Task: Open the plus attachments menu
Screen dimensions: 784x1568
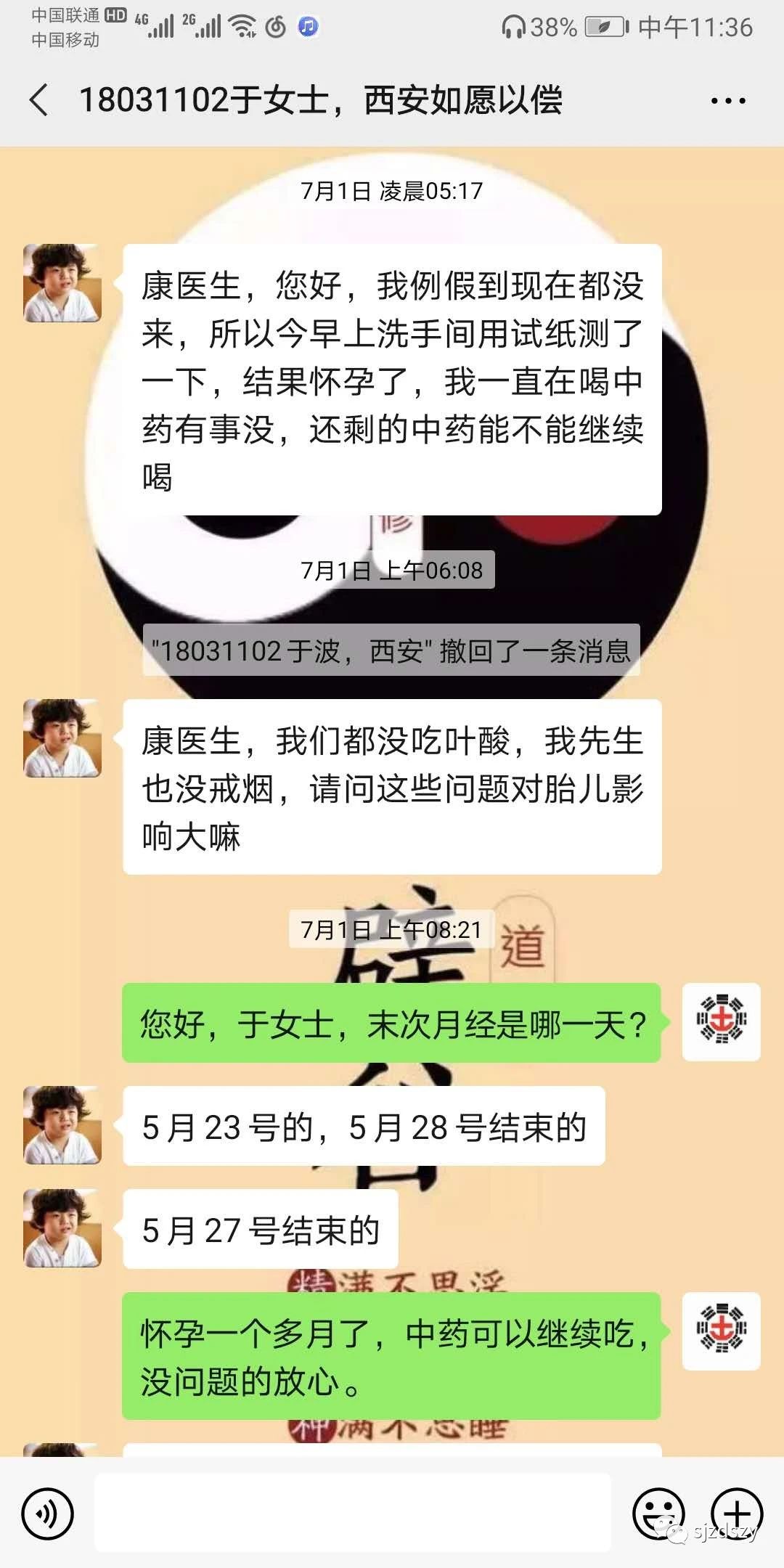Action: [x=737, y=1514]
